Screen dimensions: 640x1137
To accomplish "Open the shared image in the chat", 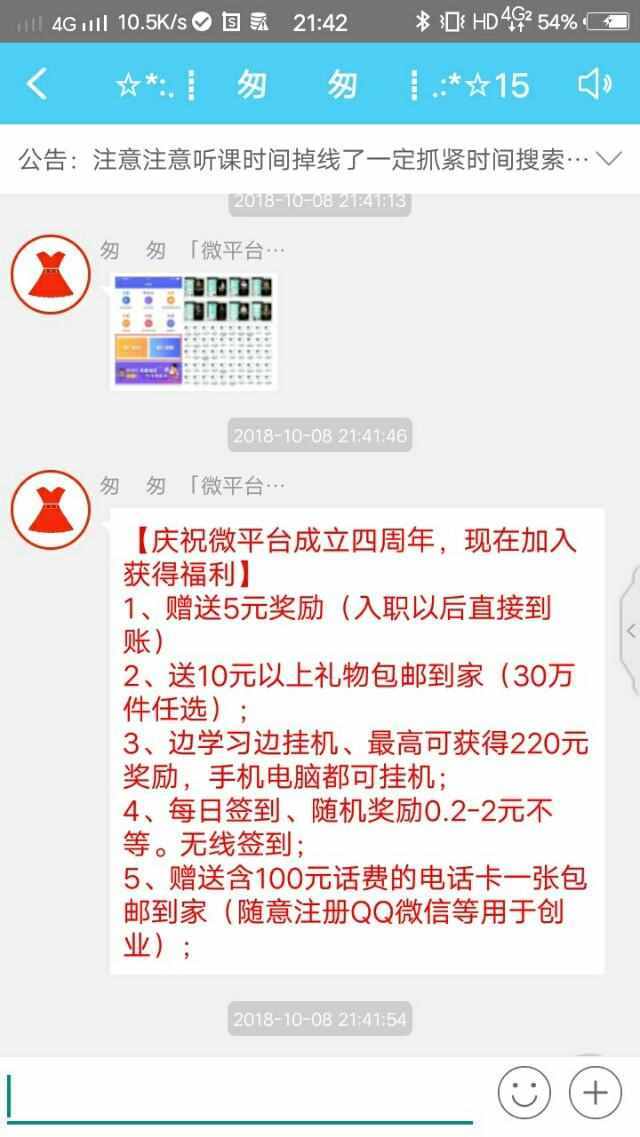I will coord(194,331).
